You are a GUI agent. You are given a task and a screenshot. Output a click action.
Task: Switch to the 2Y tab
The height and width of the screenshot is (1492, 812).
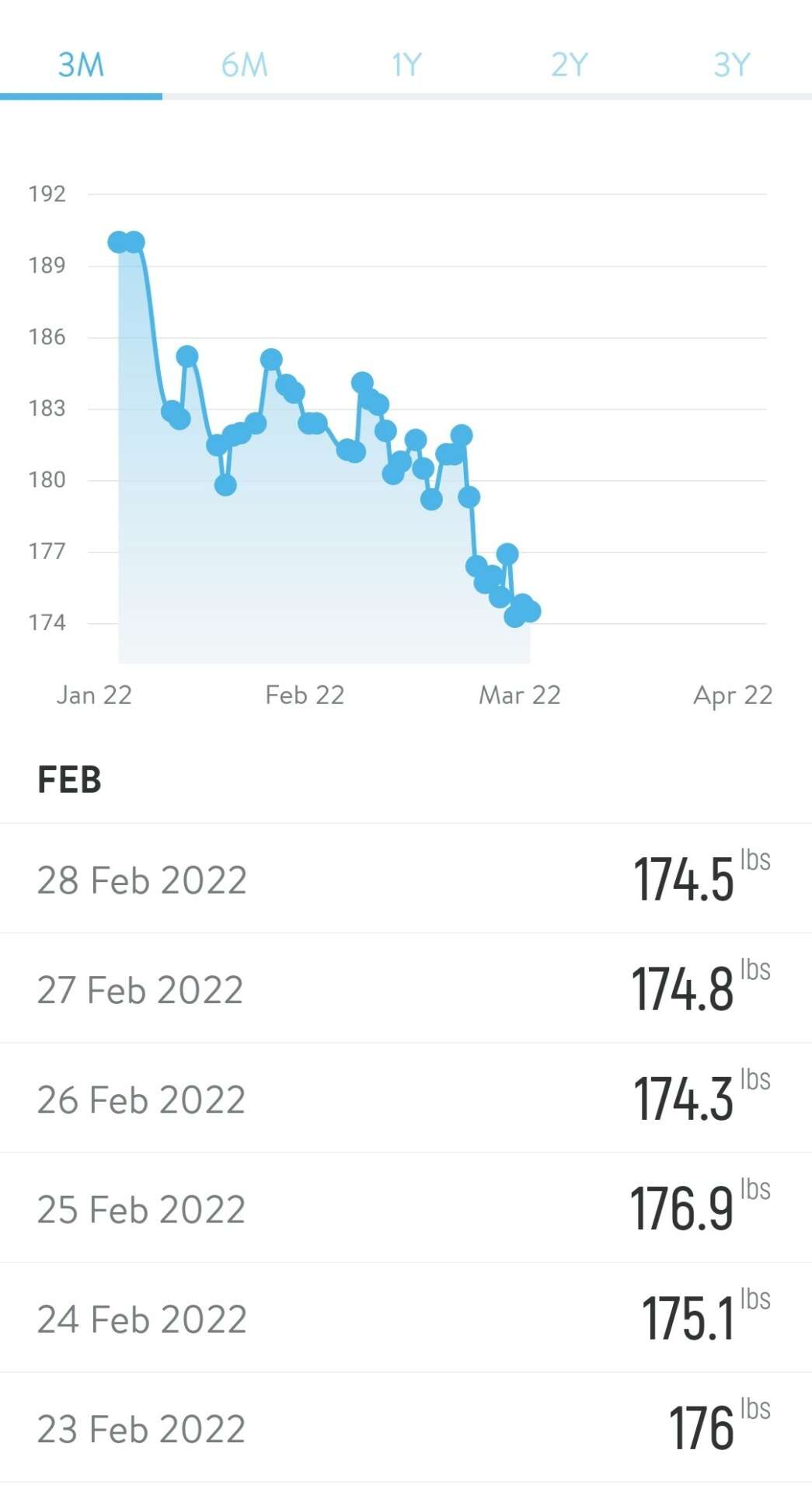(x=569, y=64)
